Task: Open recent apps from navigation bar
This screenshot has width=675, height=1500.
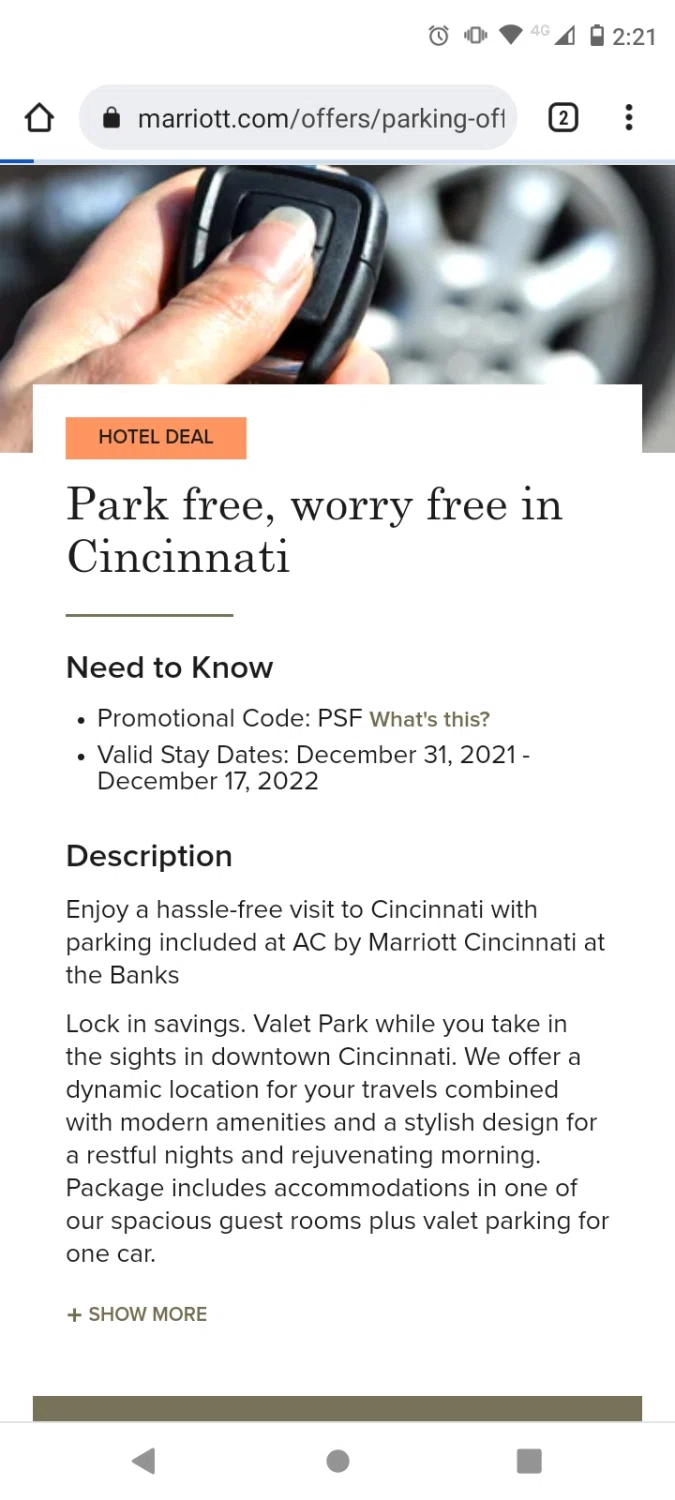Action: tap(529, 1461)
